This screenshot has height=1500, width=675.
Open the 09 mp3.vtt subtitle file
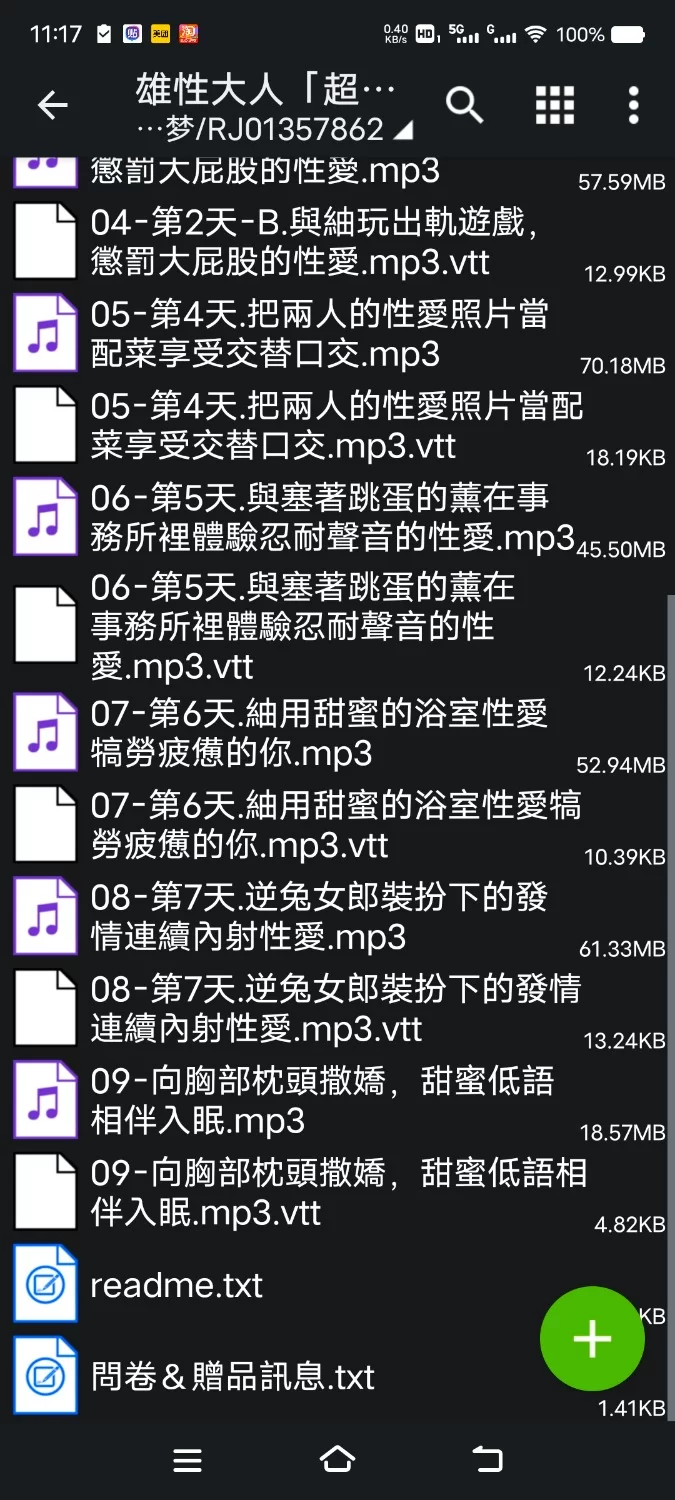pos(320,1192)
